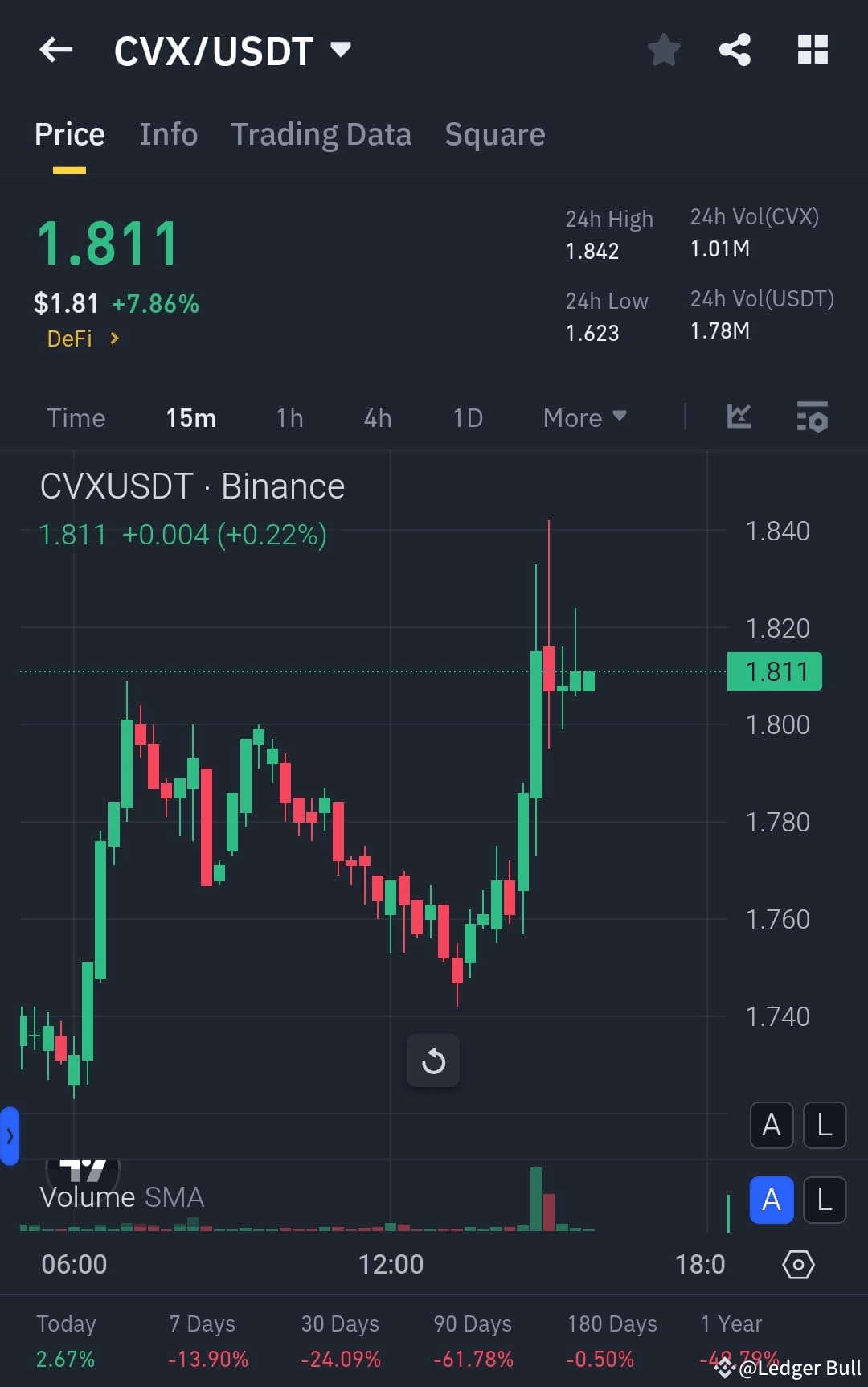The height and width of the screenshot is (1387, 868).
Task: Refresh the chart with the reload icon
Action: 433,1061
